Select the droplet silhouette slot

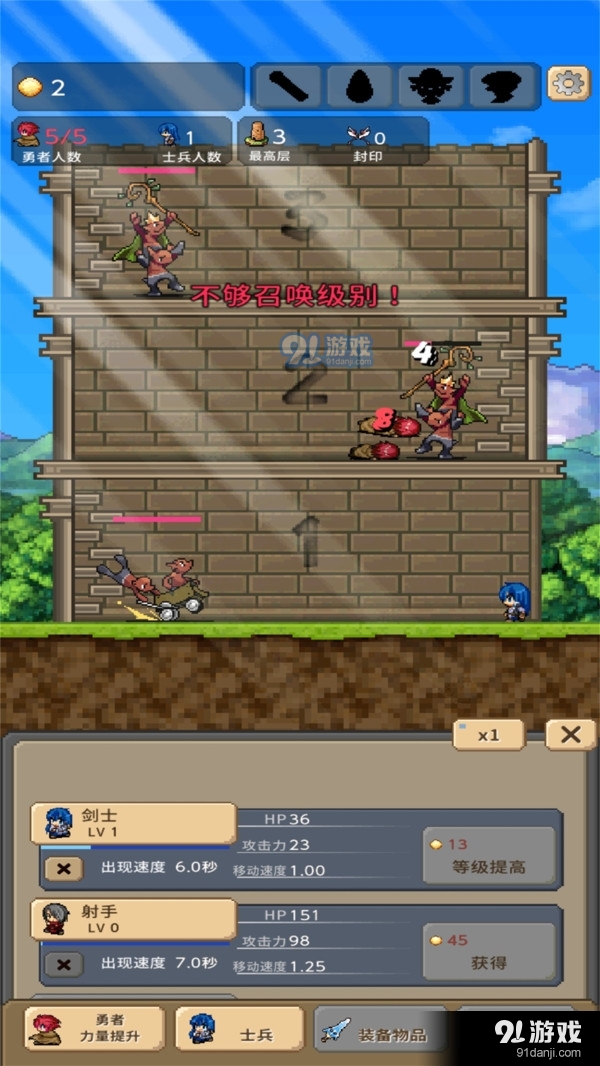pos(360,87)
